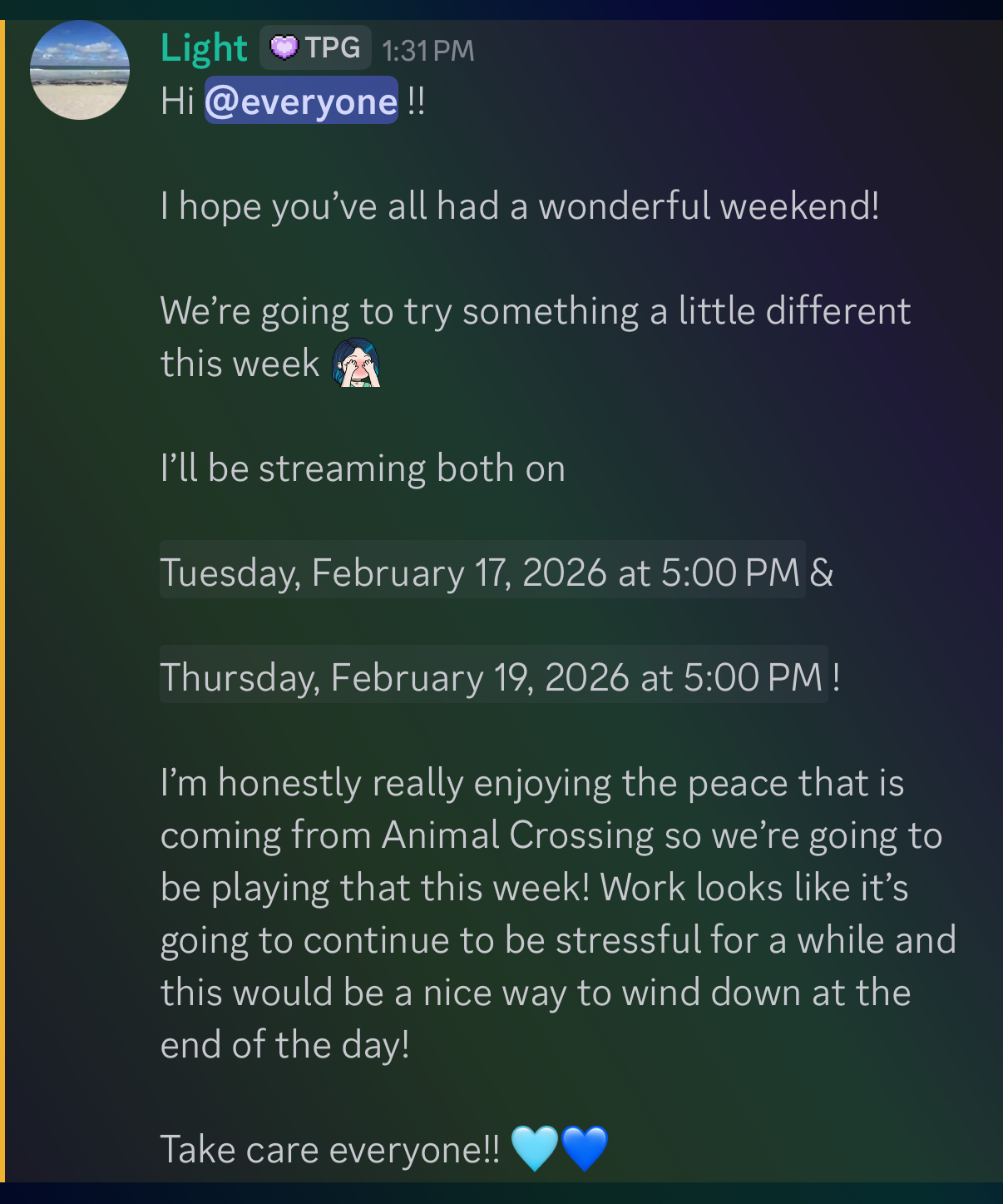This screenshot has width=1003, height=1204.
Task: Open the TPG server tag
Action: click(x=316, y=48)
